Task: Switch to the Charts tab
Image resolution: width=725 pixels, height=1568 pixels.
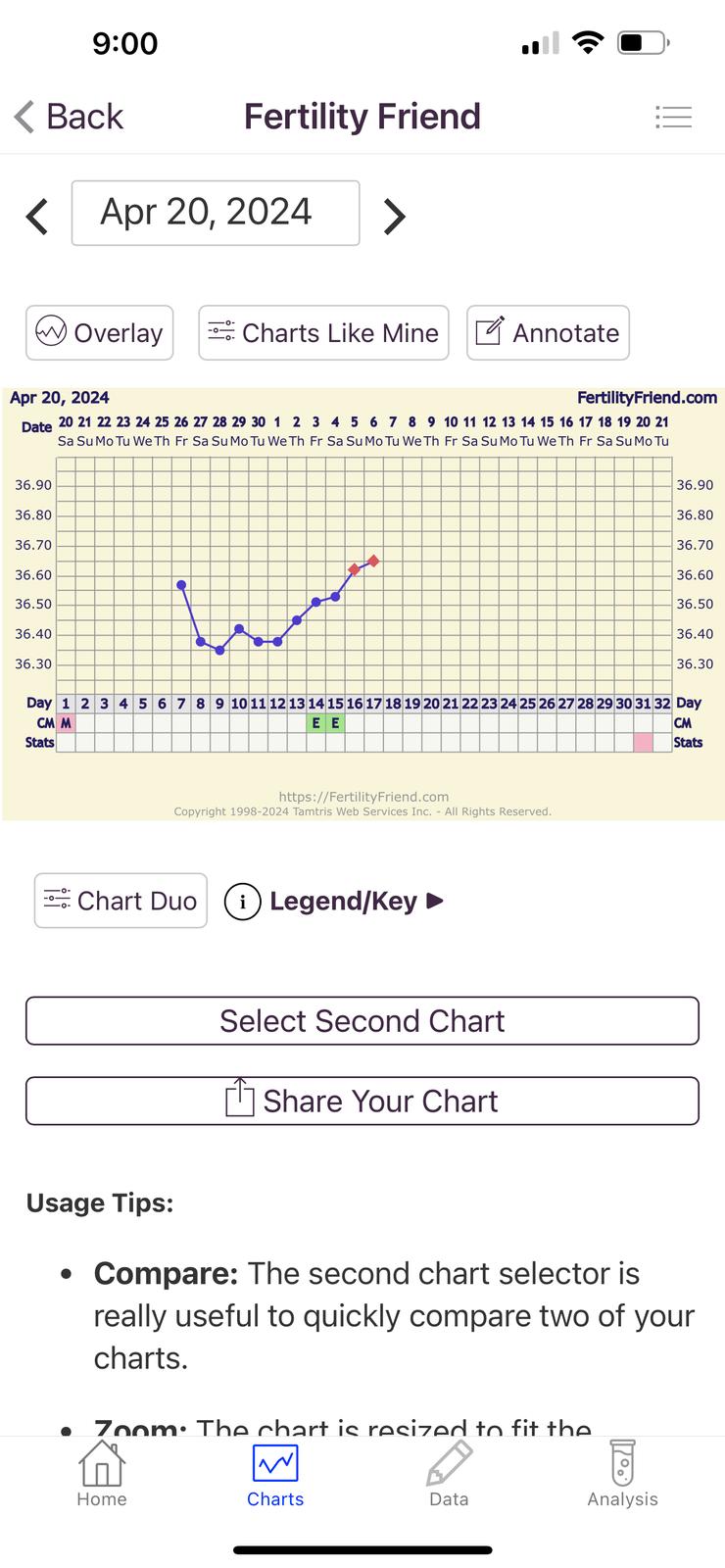Action: tap(275, 1475)
